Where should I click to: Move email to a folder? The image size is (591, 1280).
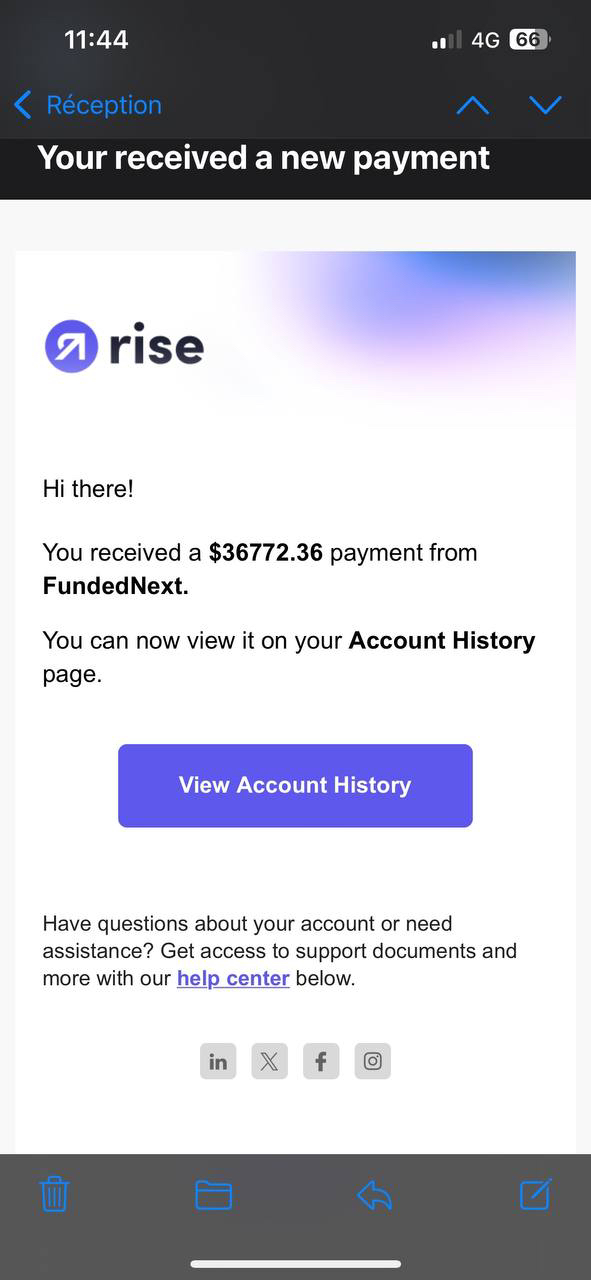click(x=213, y=1195)
